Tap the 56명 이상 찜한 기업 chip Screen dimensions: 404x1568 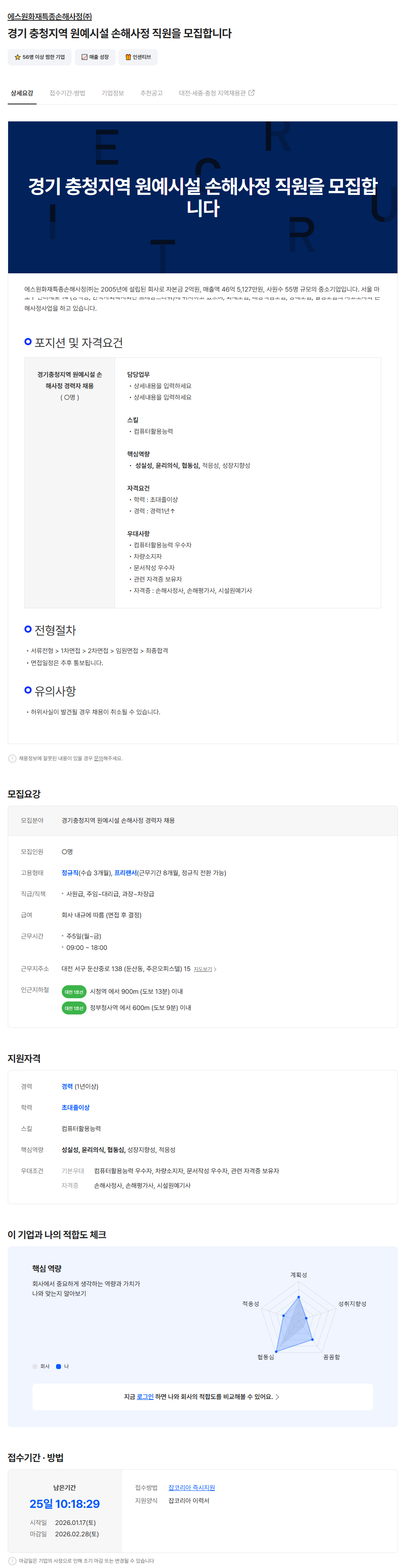(x=39, y=57)
